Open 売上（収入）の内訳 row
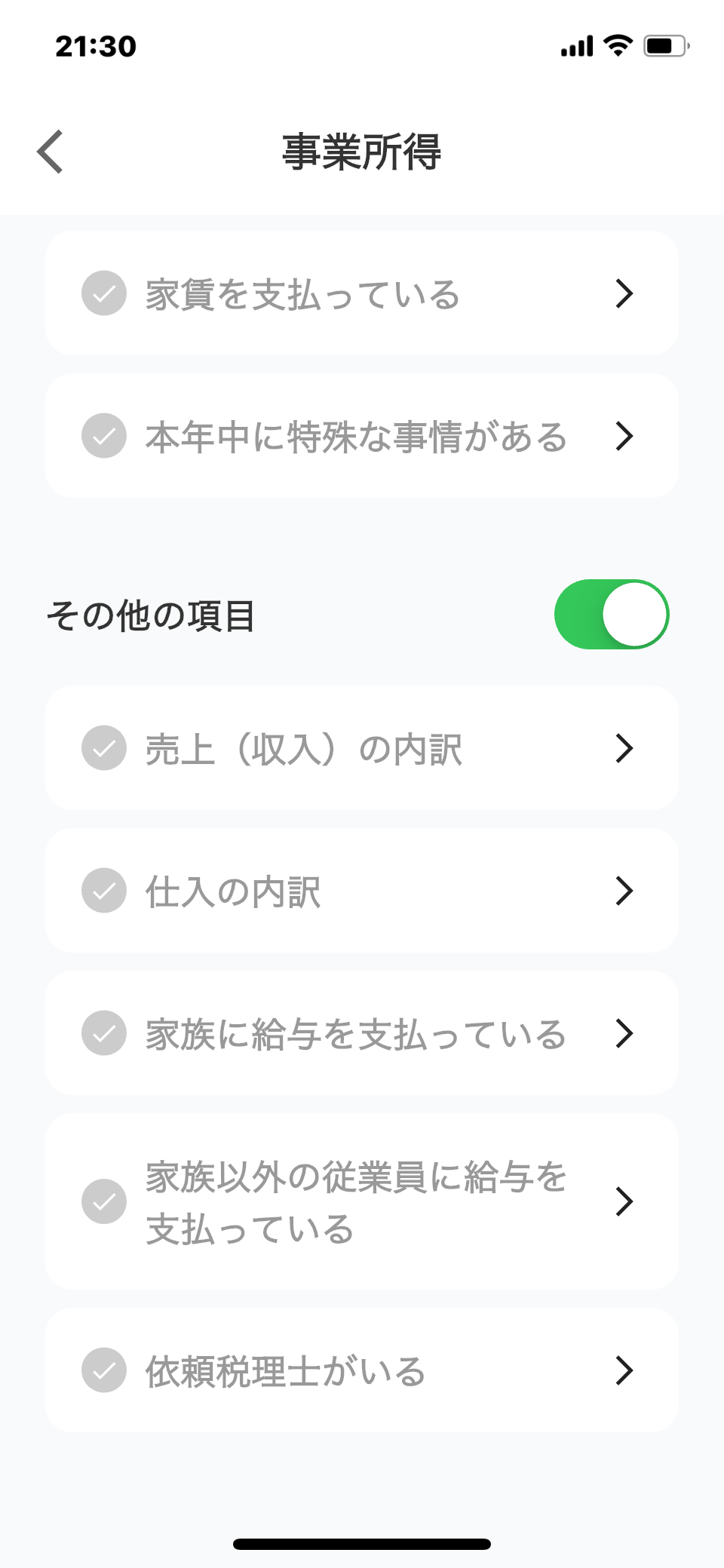The image size is (724, 1568). (x=361, y=748)
